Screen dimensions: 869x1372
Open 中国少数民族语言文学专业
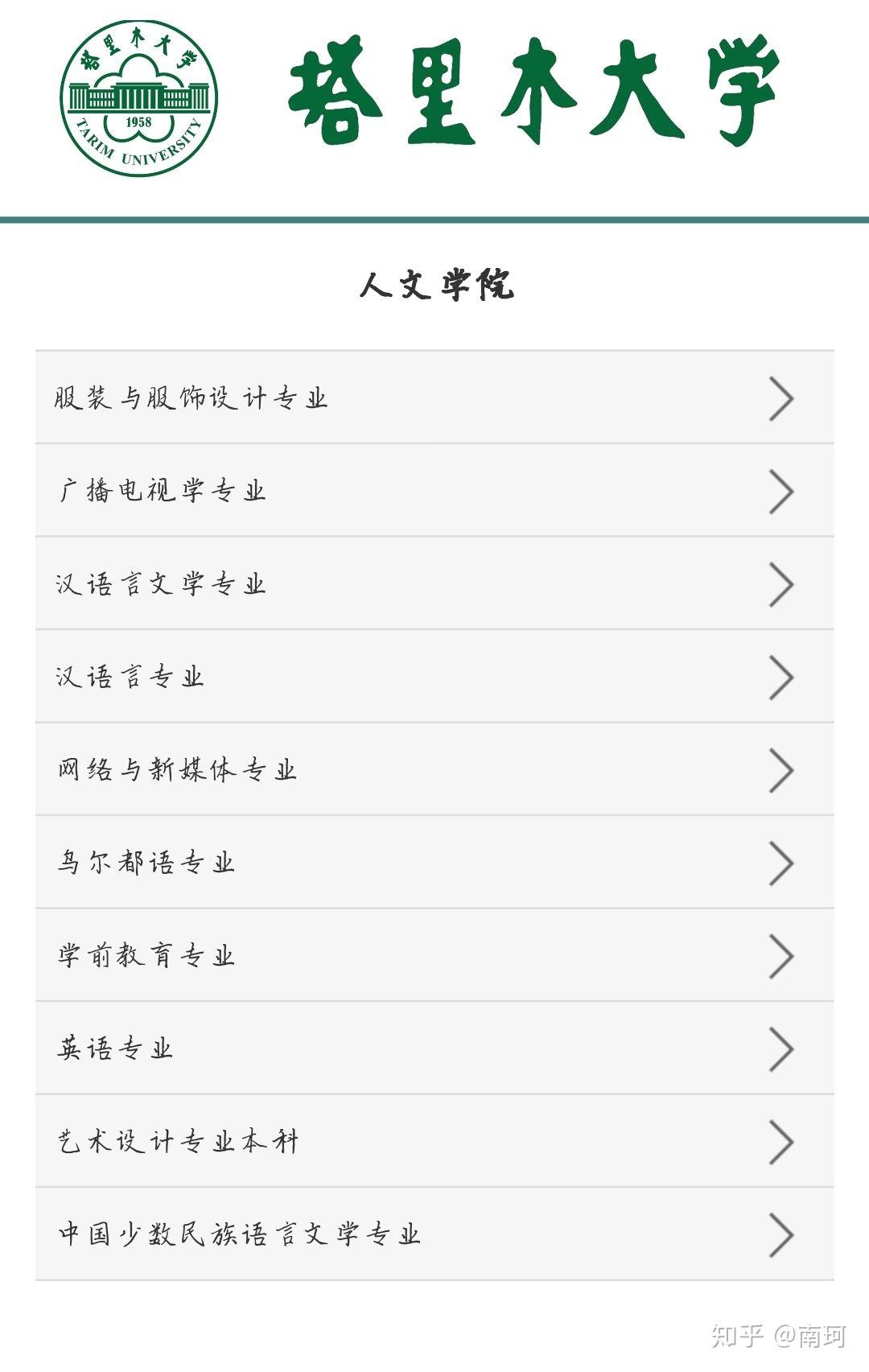(x=434, y=1234)
